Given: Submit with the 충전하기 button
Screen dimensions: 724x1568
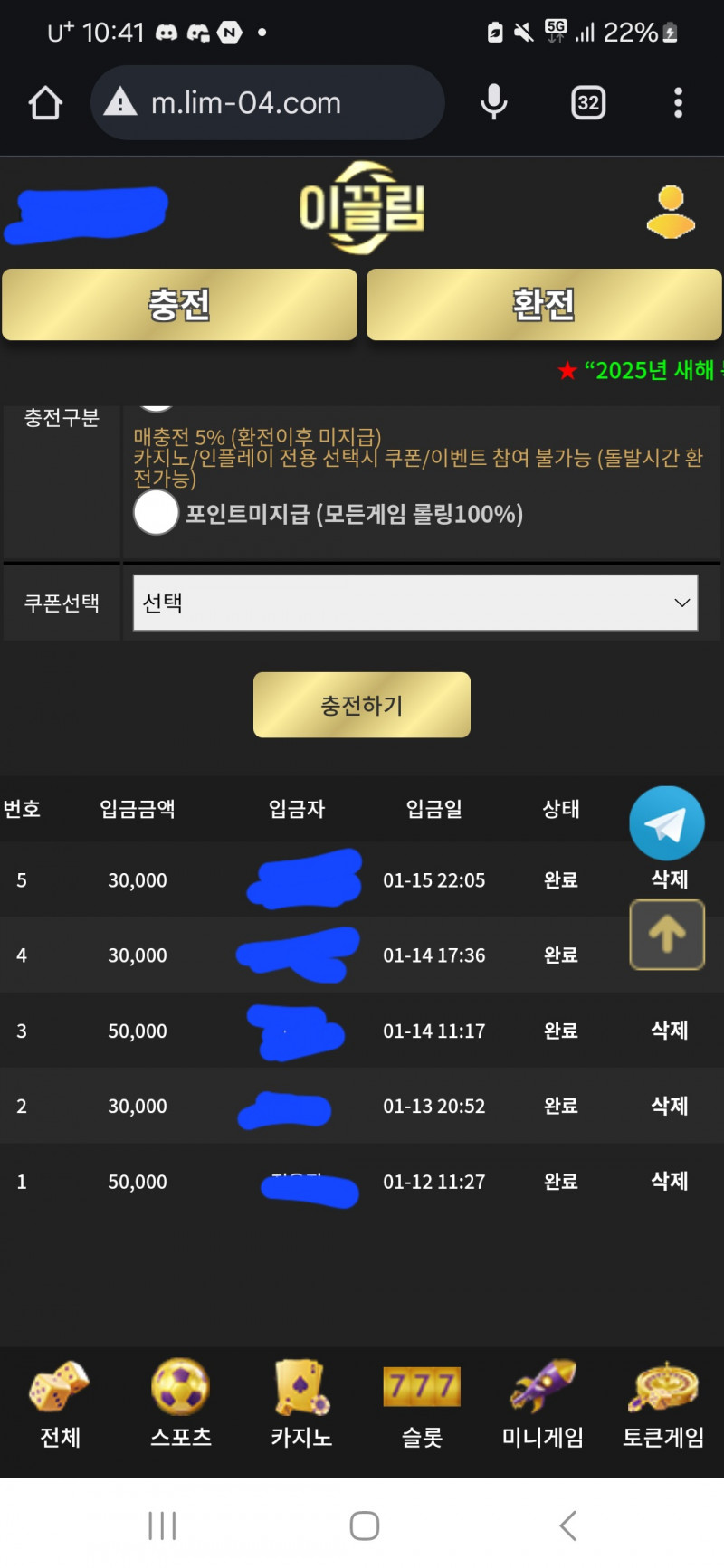Looking at the screenshot, I should pyautogui.click(x=362, y=705).
